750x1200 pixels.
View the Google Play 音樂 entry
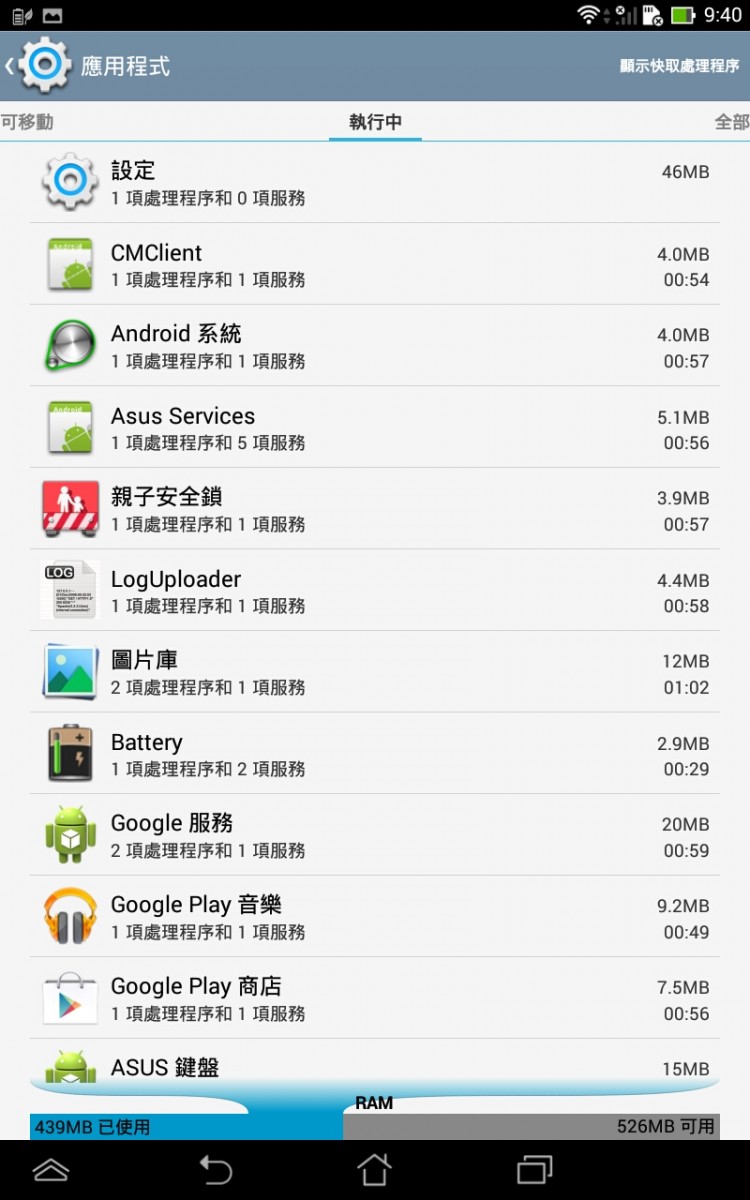point(375,917)
